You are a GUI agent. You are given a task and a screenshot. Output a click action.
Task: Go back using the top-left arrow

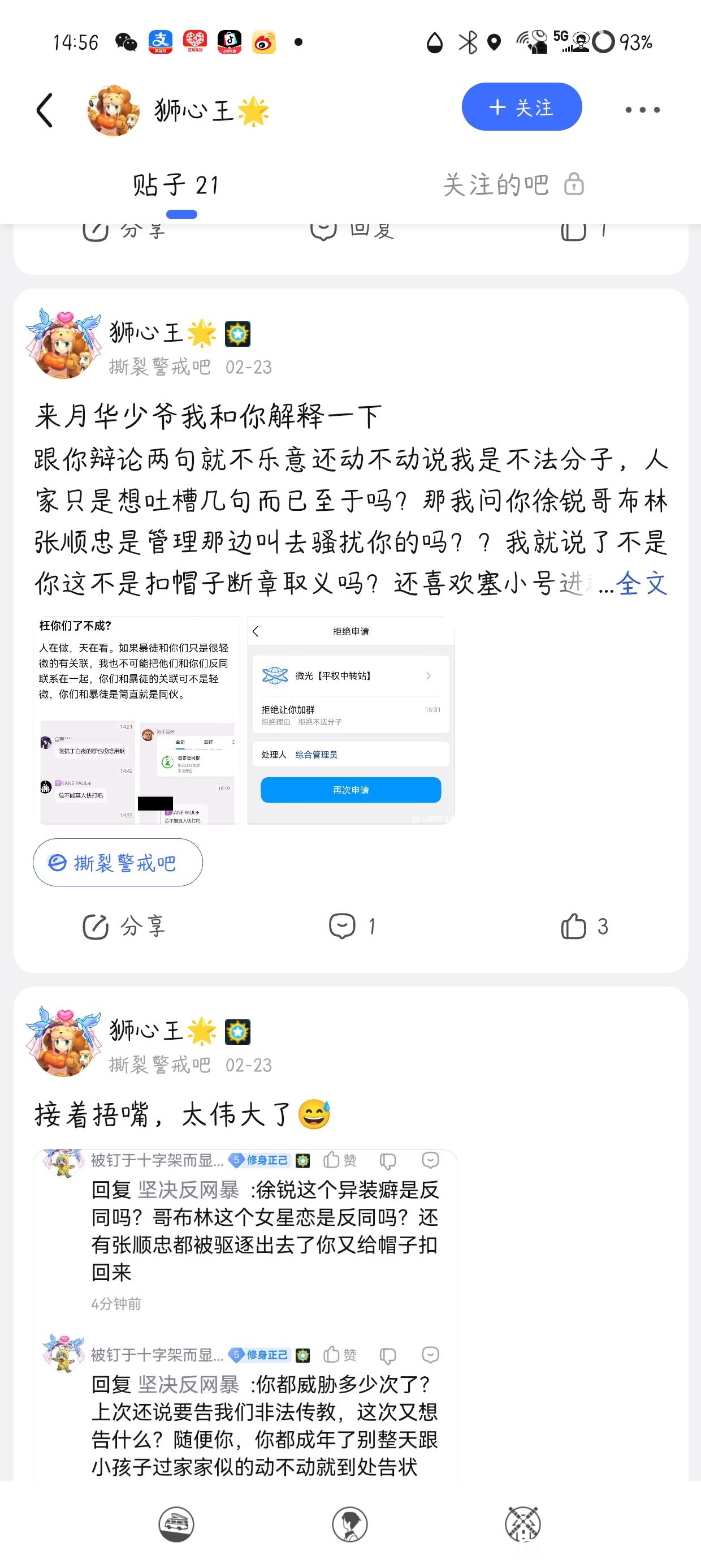(x=45, y=110)
